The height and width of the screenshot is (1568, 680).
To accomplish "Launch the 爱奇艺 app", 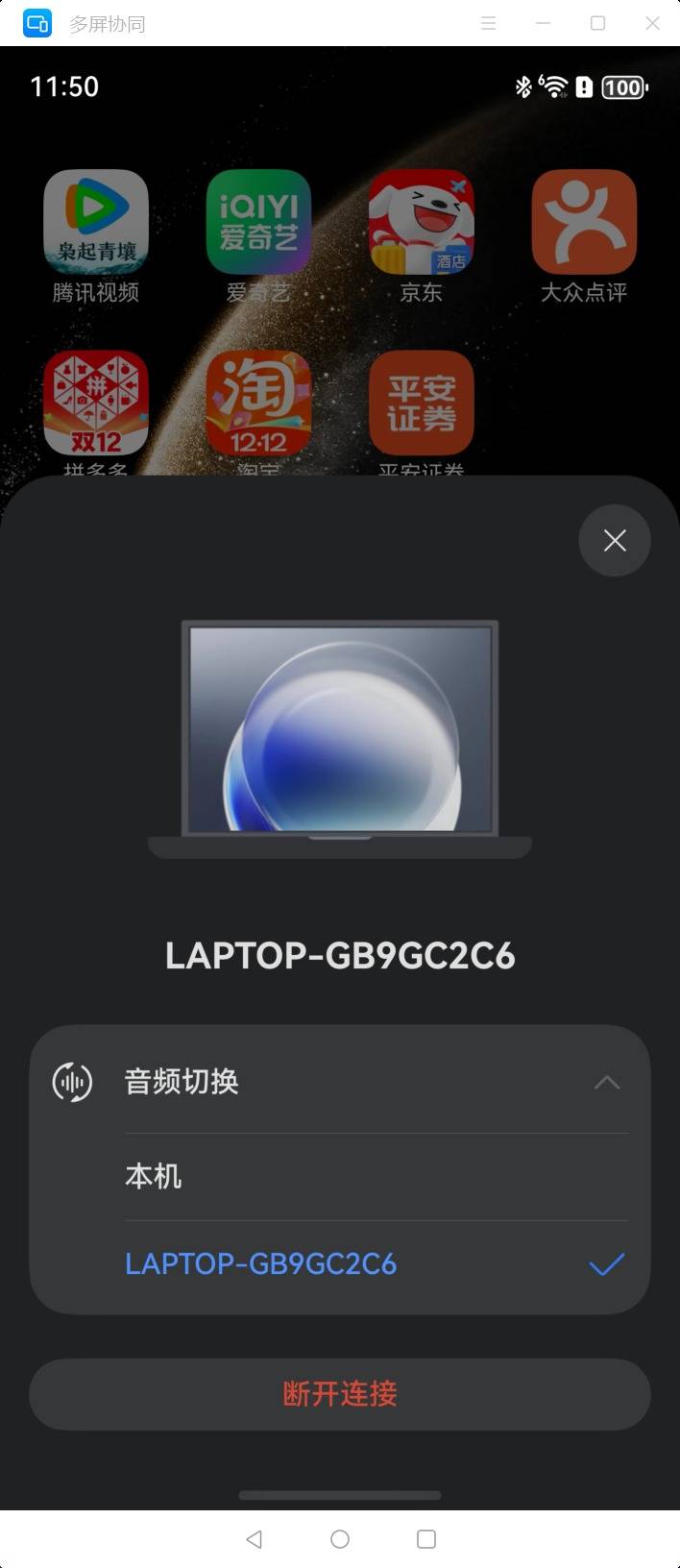I will click(258, 223).
